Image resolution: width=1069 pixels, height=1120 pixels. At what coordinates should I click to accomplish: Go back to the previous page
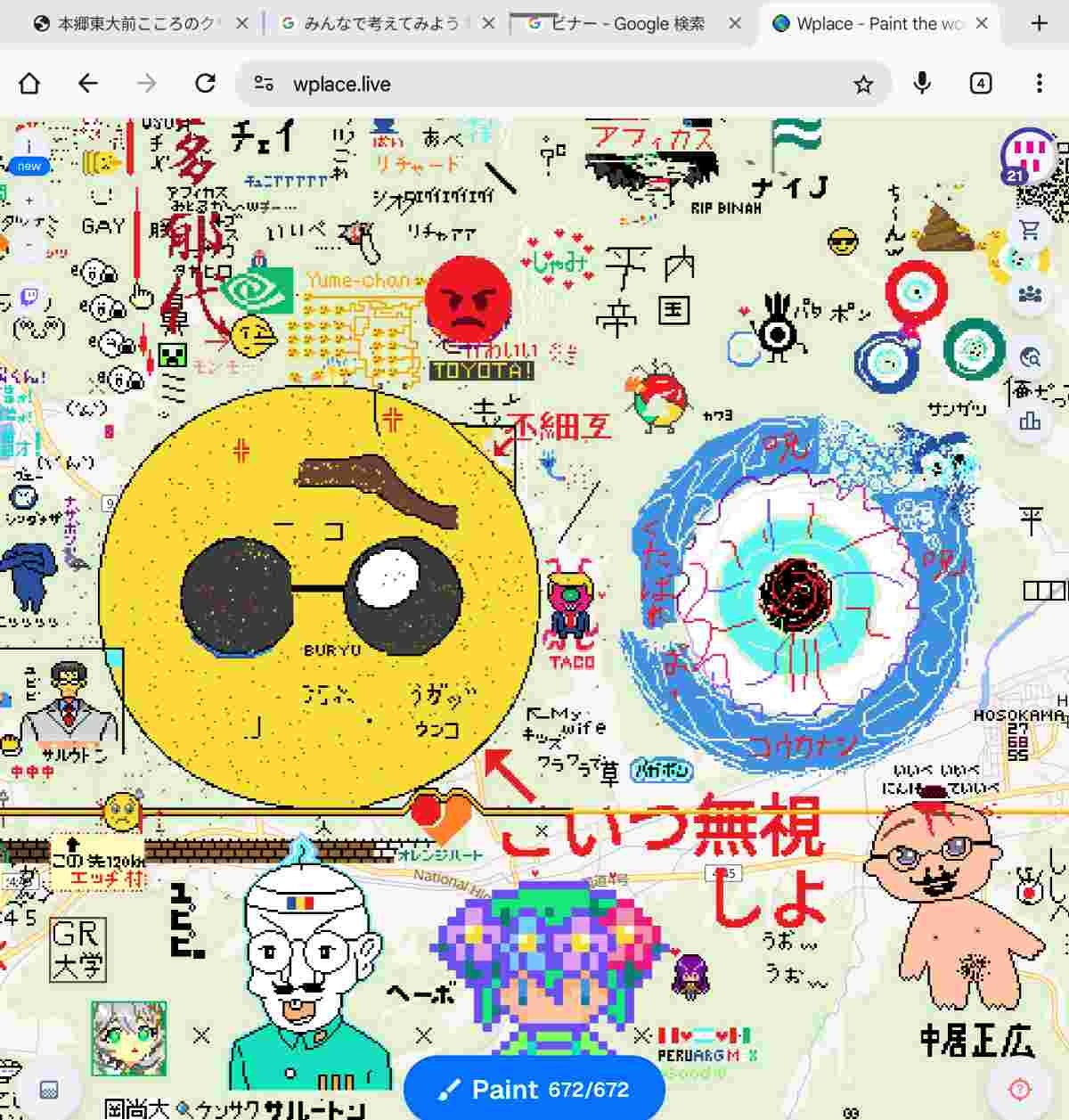click(87, 84)
